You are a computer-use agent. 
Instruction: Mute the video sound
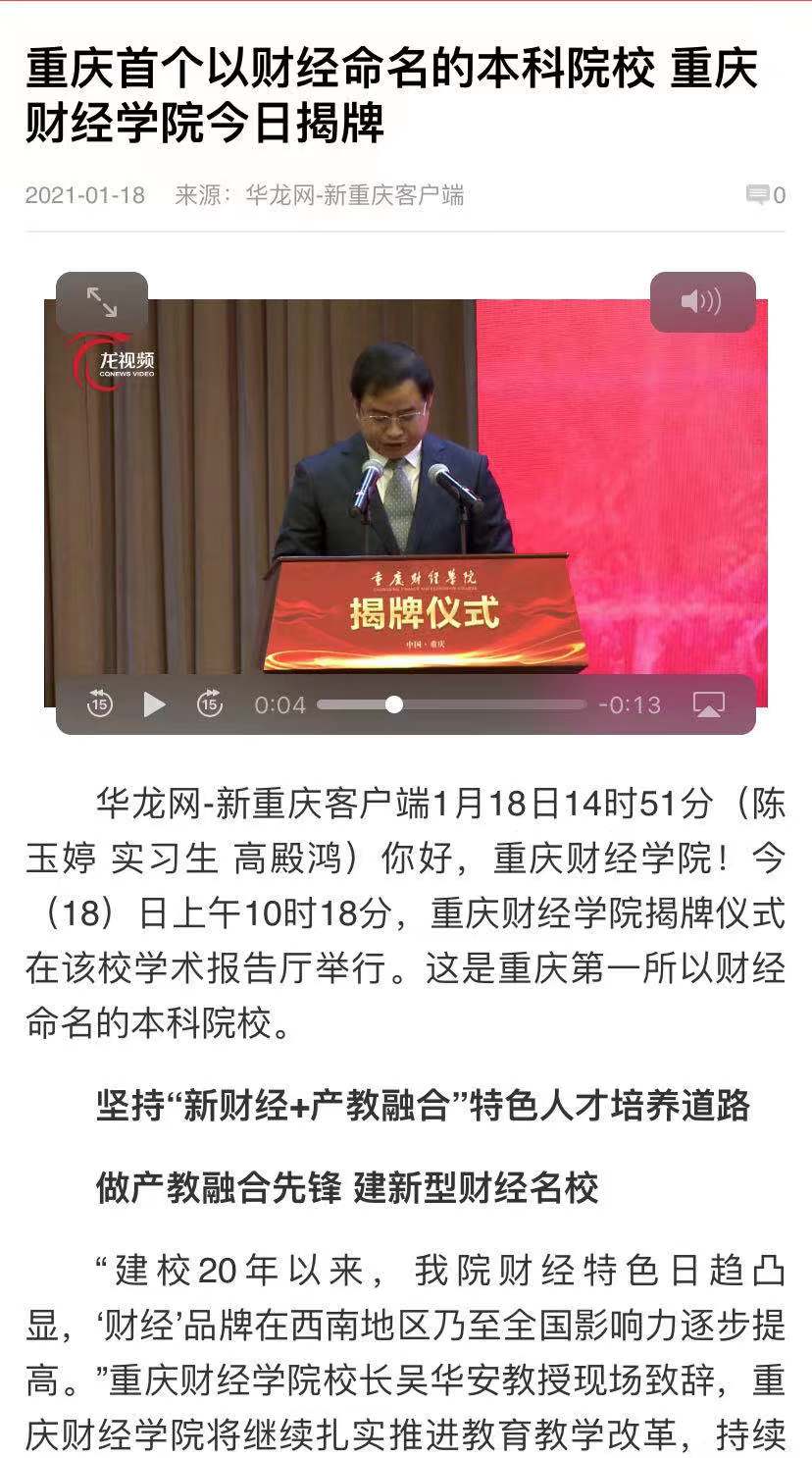point(702,302)
